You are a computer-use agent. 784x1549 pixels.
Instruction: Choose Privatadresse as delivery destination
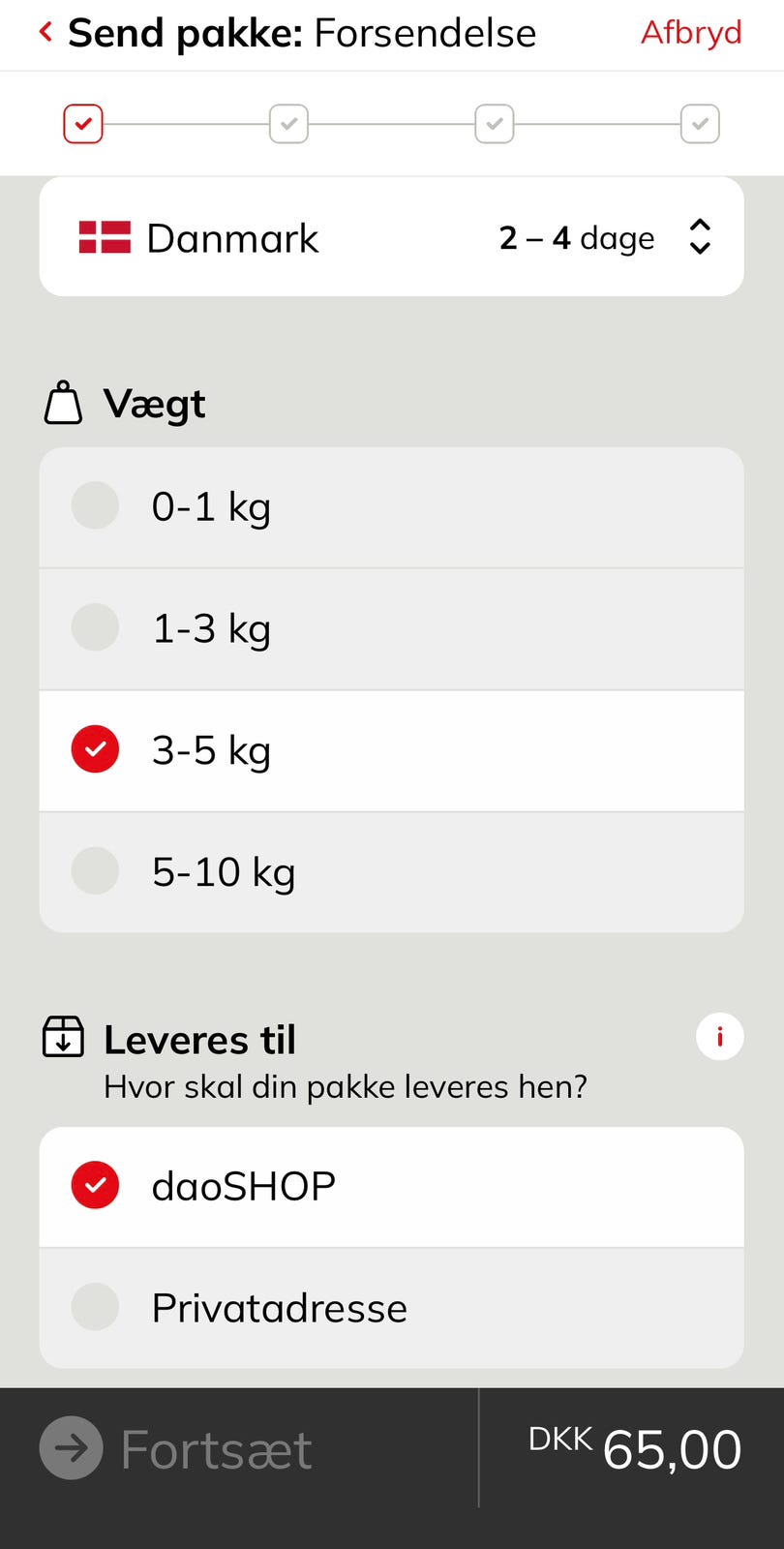[391, 1308]
